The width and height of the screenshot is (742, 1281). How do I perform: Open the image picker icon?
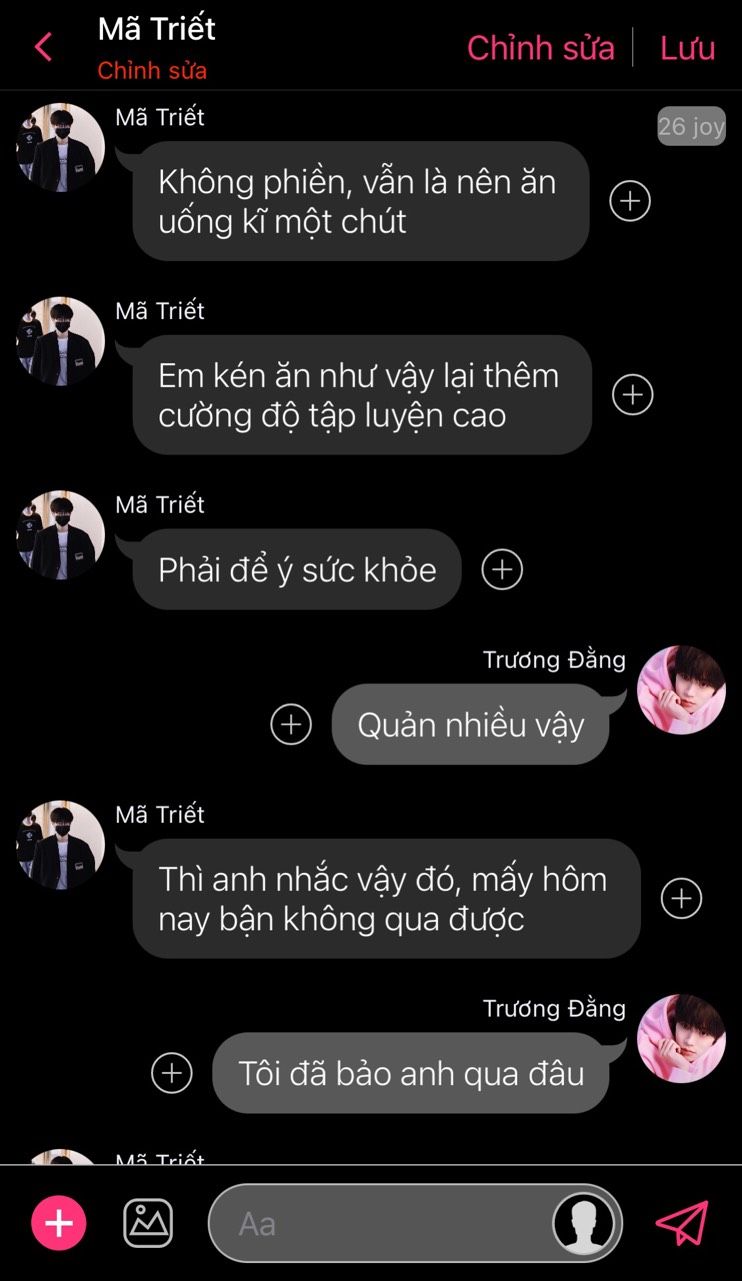click(148, 1223)
